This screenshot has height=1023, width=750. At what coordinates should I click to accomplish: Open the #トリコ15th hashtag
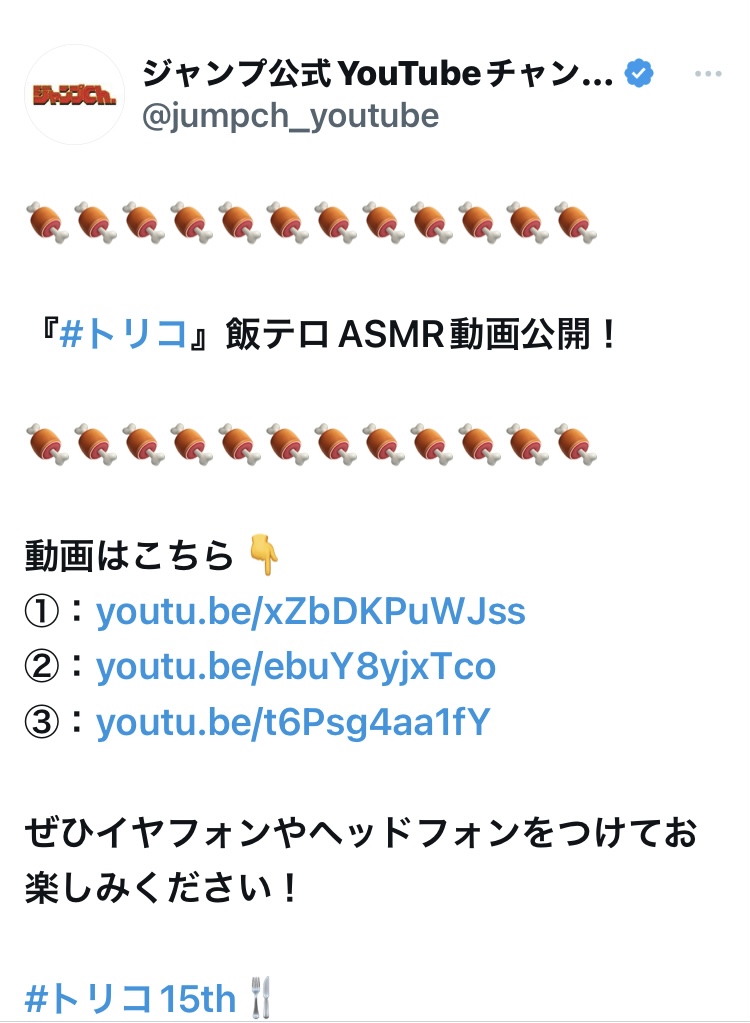point(130,998)
